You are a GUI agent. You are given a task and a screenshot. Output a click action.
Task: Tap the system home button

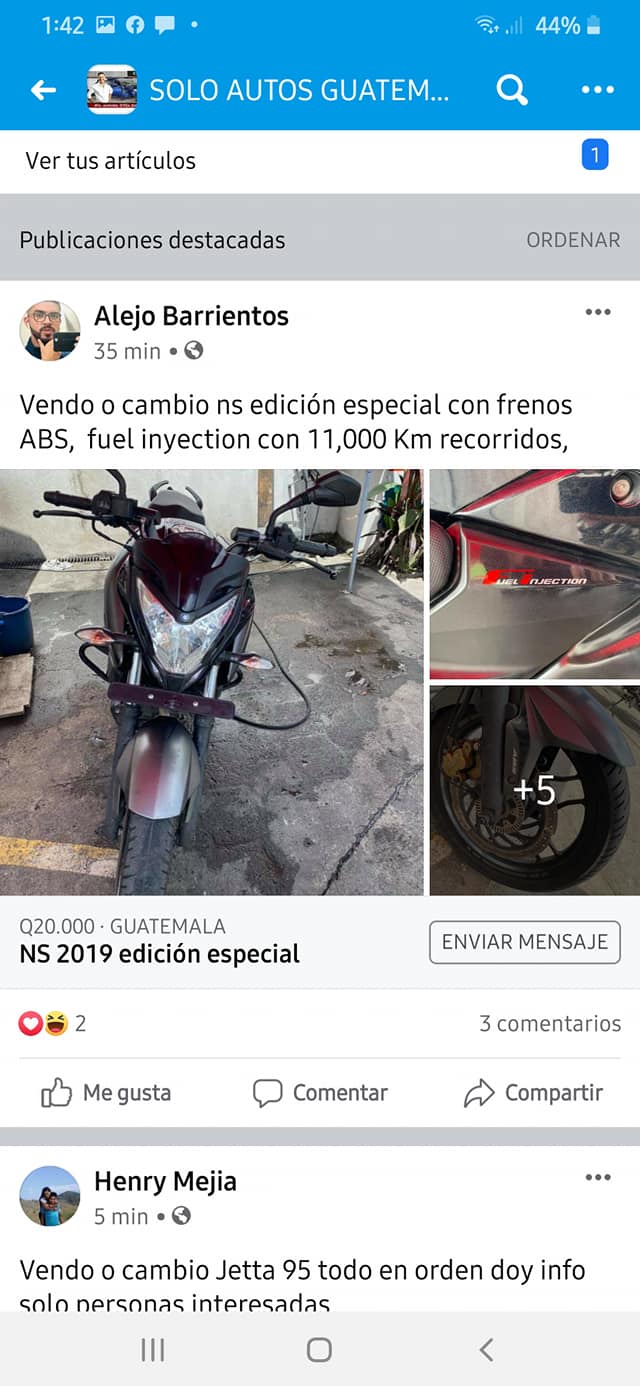319,1350
